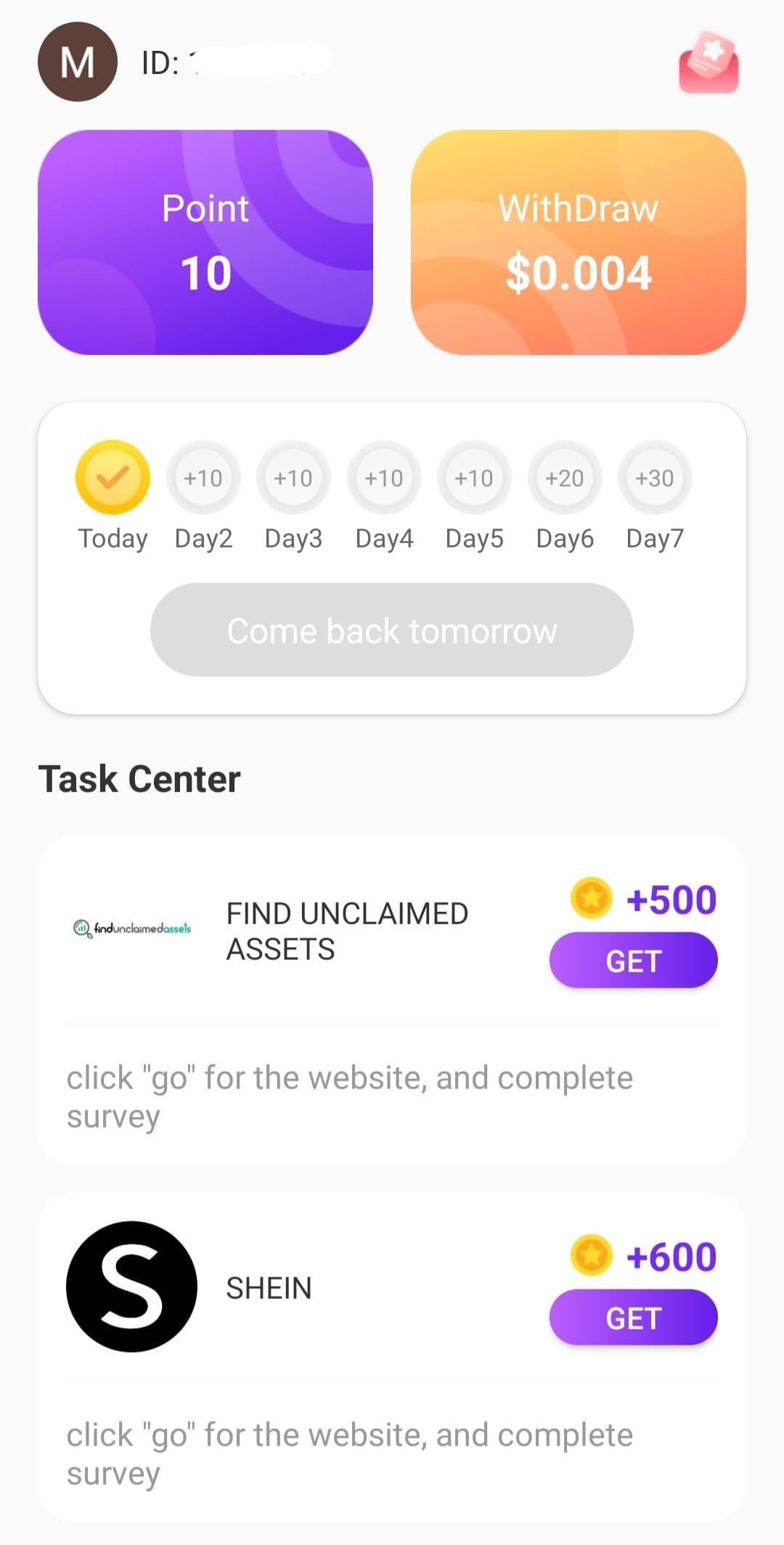Tap the Come back tomorrow button
Screen dimensions: 784x1545
392,630
